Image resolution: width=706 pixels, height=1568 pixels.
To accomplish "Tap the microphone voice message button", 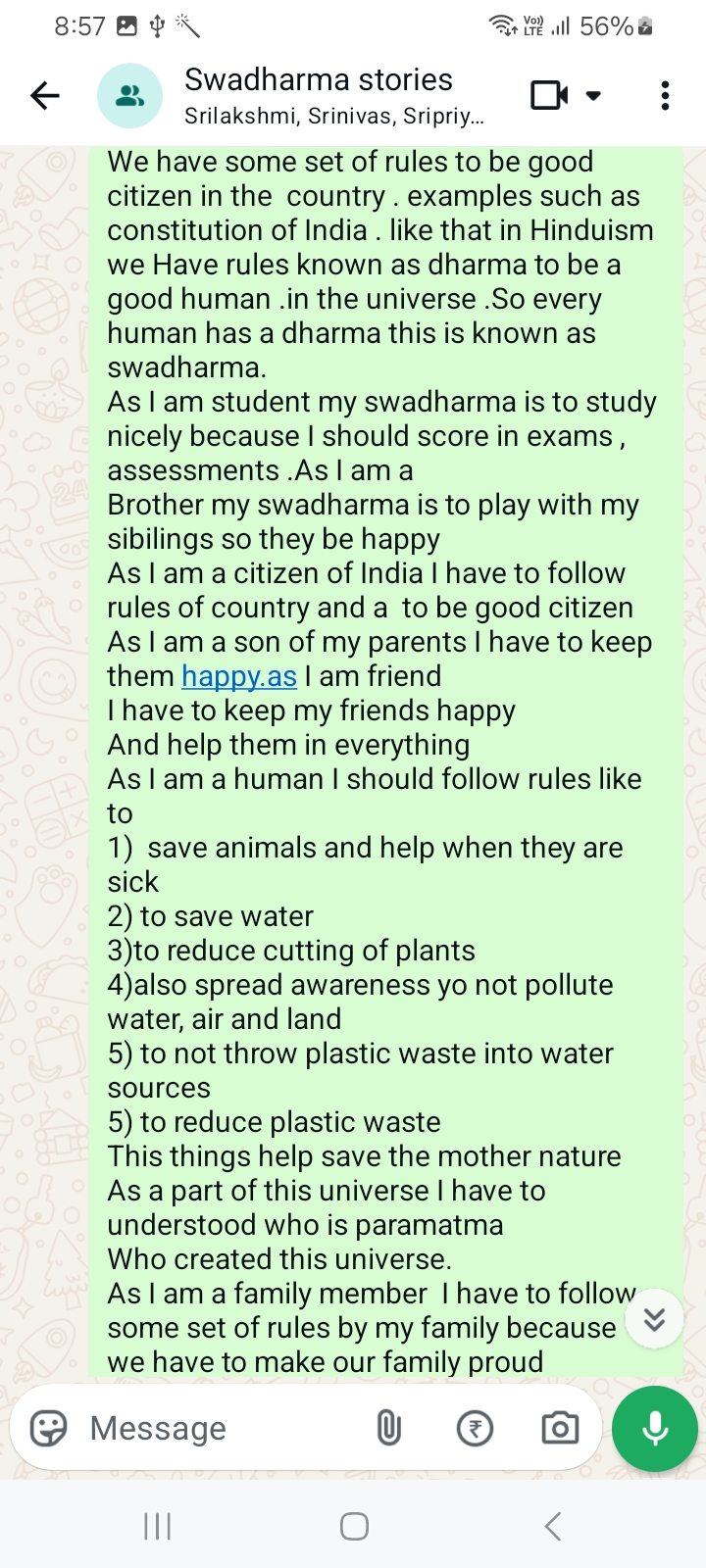I will coord(654,1428).
